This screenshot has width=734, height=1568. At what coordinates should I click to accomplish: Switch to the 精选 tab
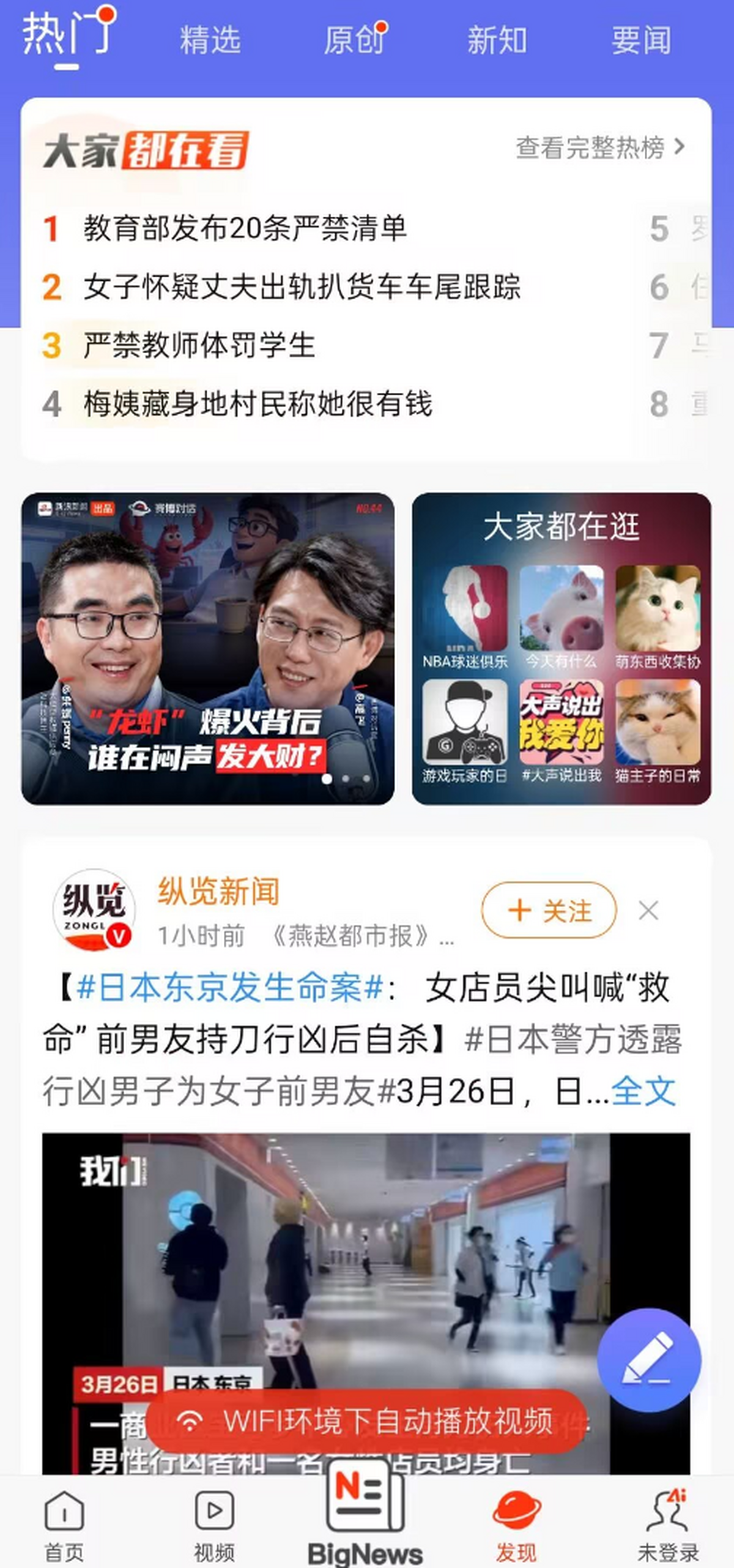(x=210, y=40)
